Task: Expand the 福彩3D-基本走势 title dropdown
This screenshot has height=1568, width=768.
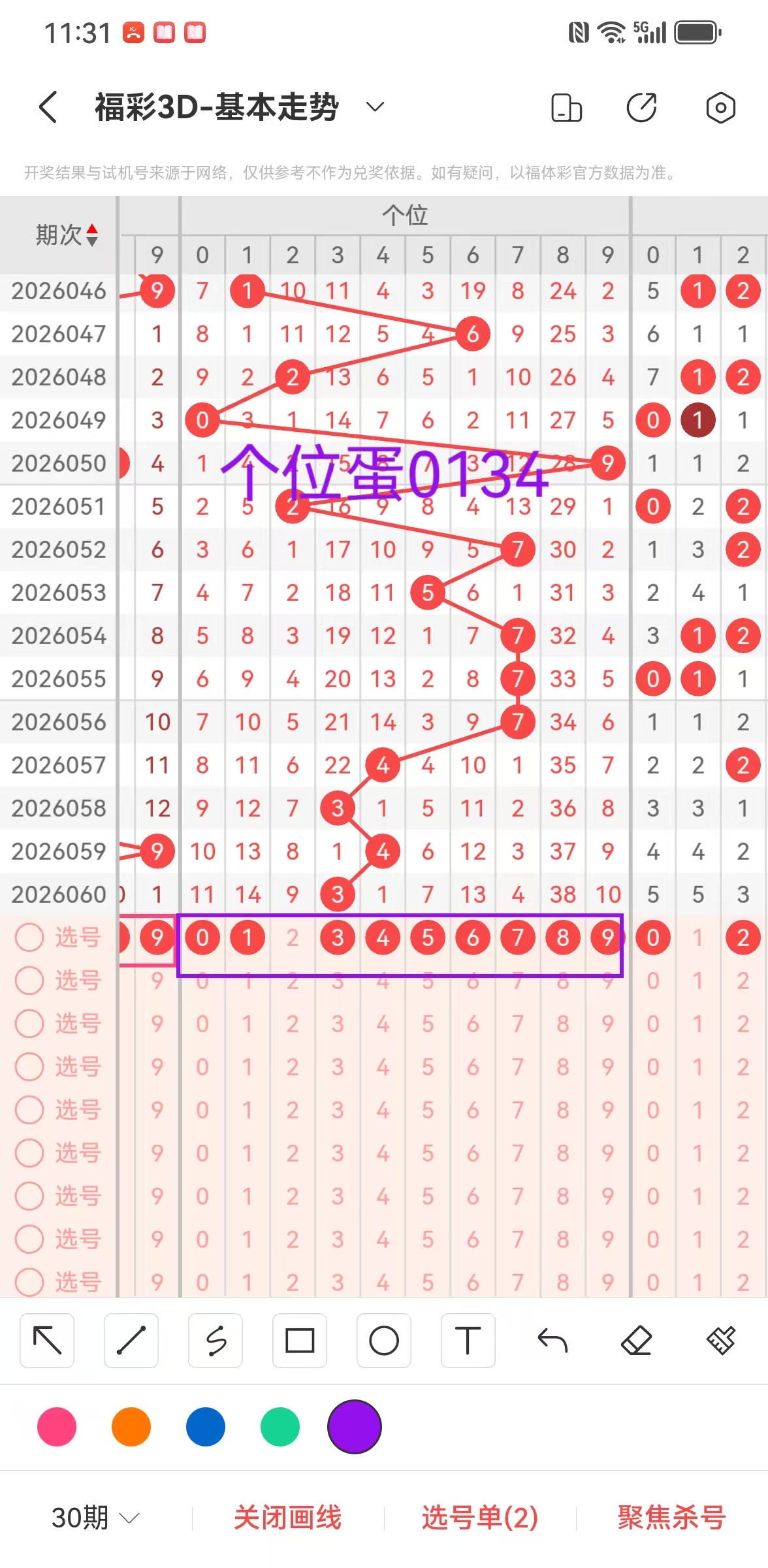Action: [375, 107]
